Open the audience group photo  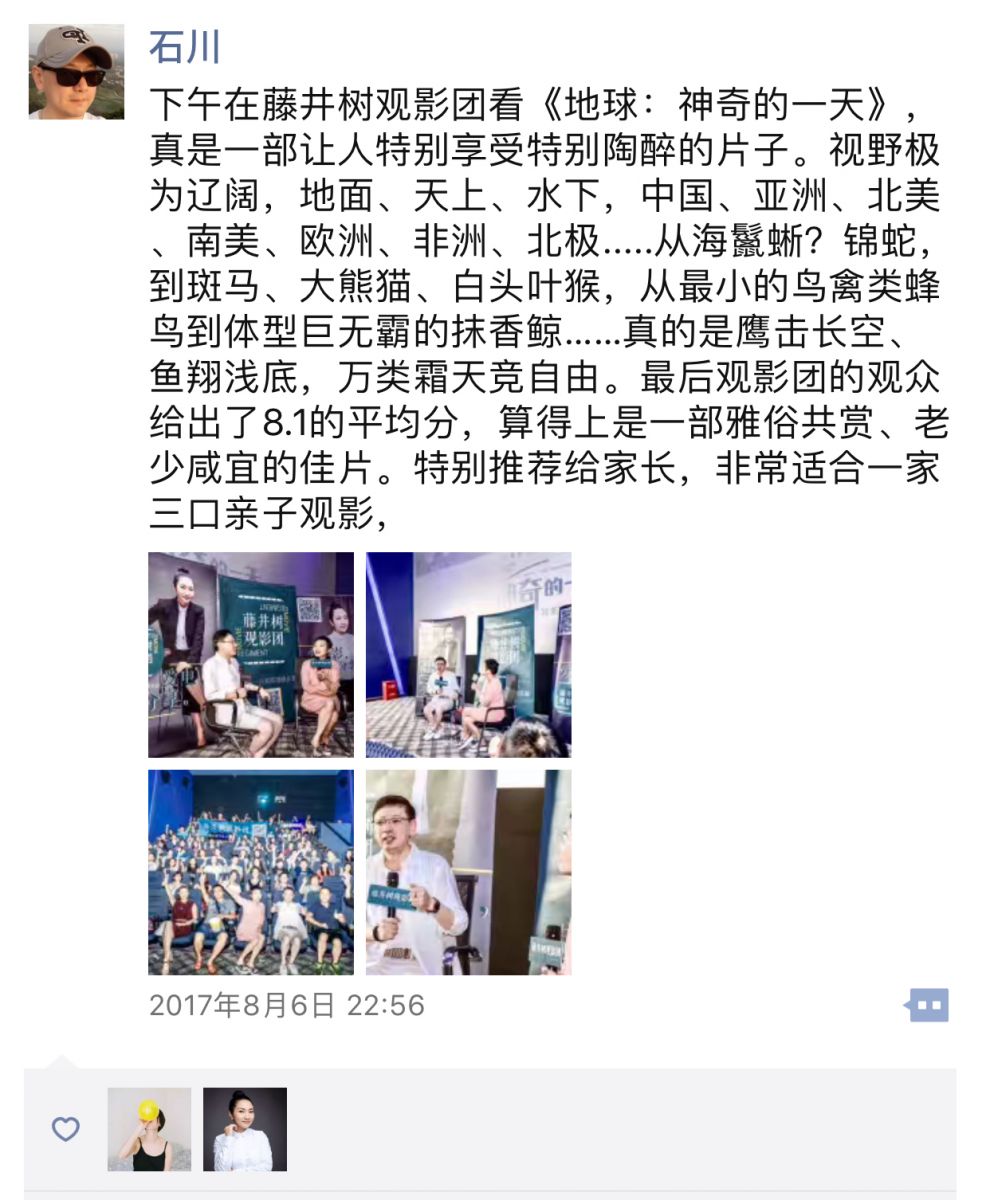coord(251,872)
